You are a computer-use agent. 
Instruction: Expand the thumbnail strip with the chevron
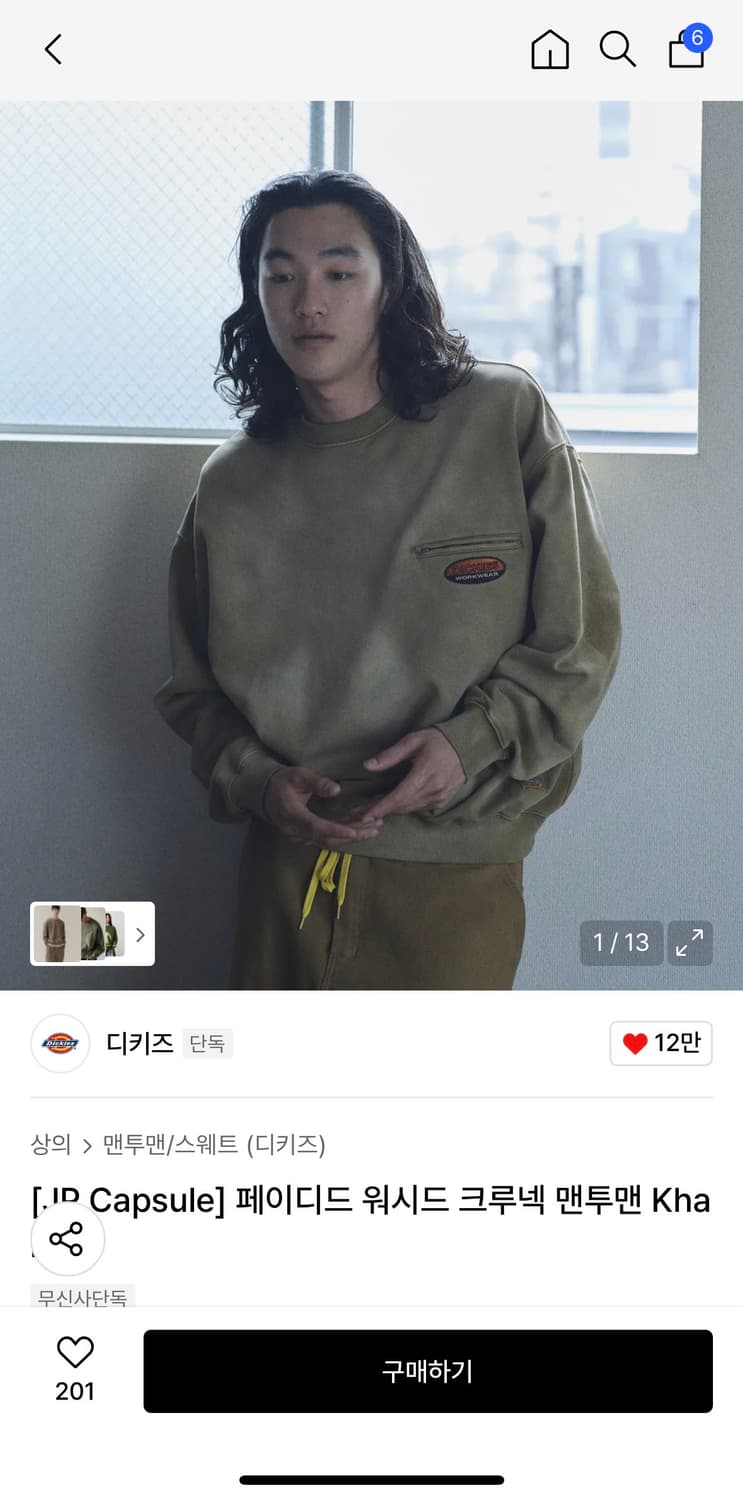click(x=140, y=934)
